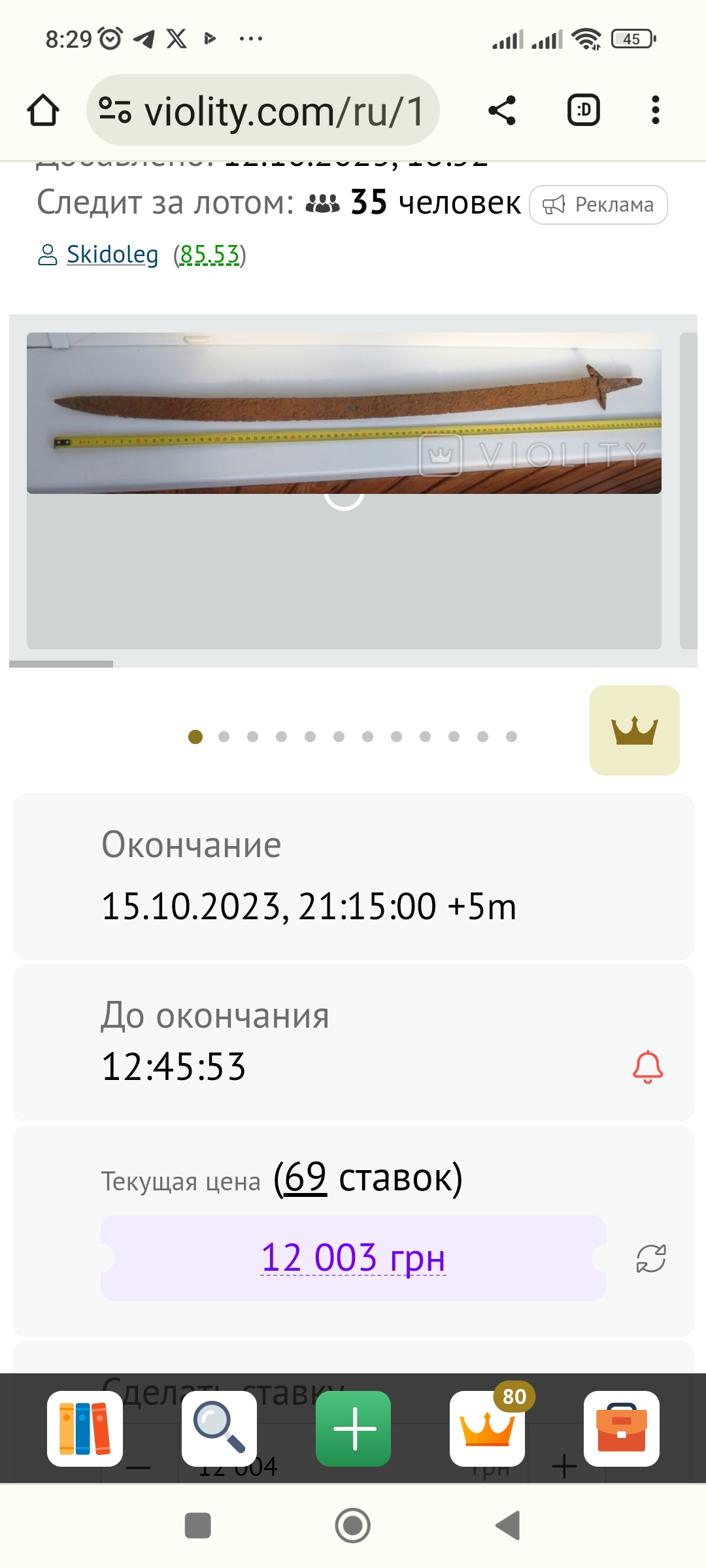Jump to the second gallery photo dot
The height and width of the screenshot is (1568, 706).
(x=224, y=737)
